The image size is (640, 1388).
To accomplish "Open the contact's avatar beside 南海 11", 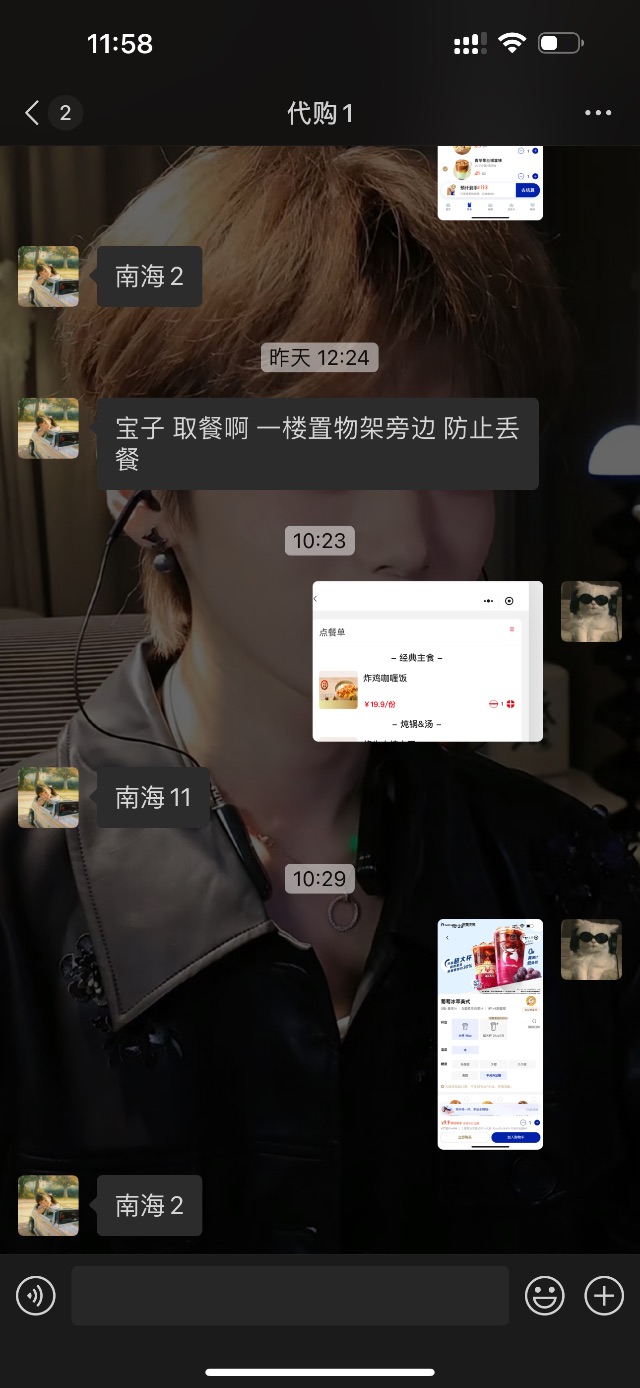I will [48, 797].
